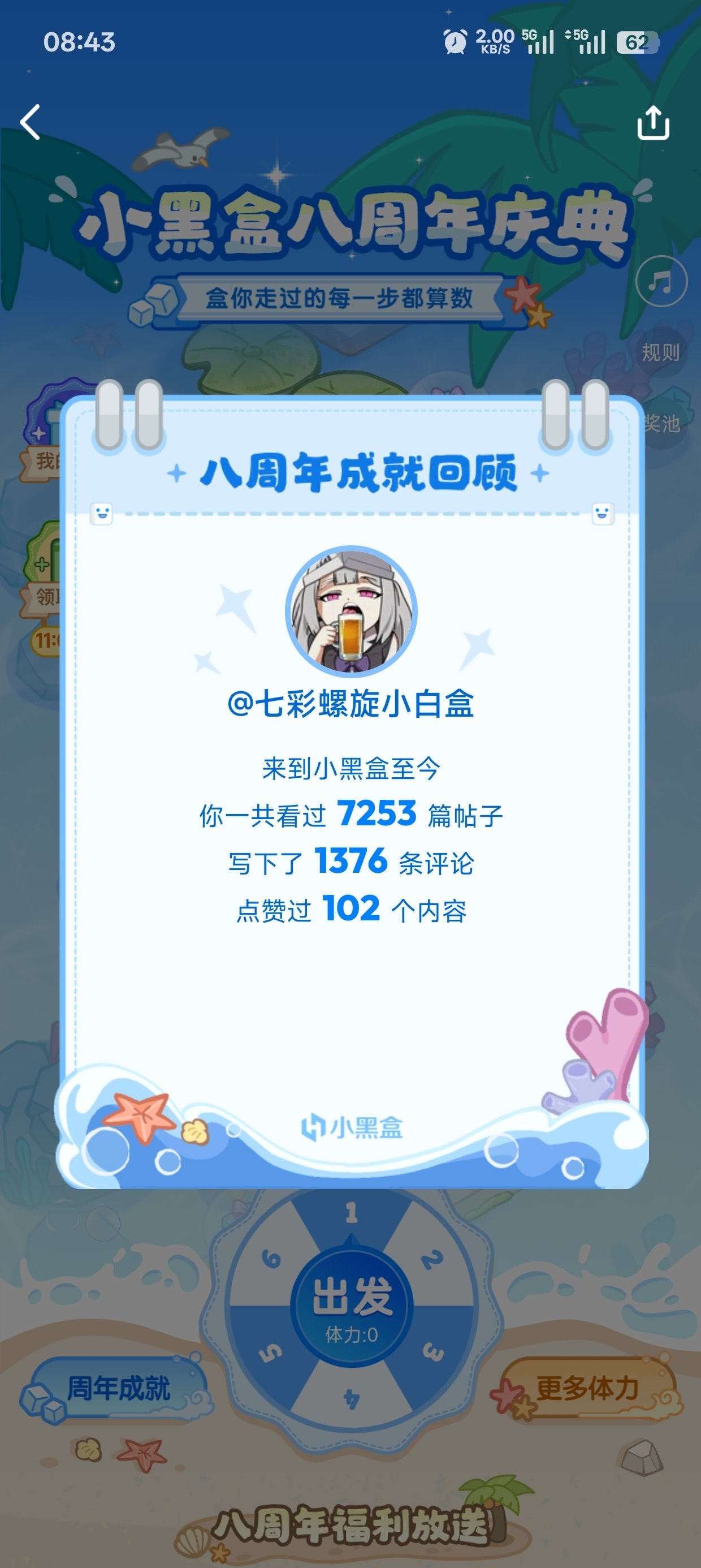This screenshot has height=1568, width=701.
Task: Open the 奖池 prize pool
Action: coord(663,424)
